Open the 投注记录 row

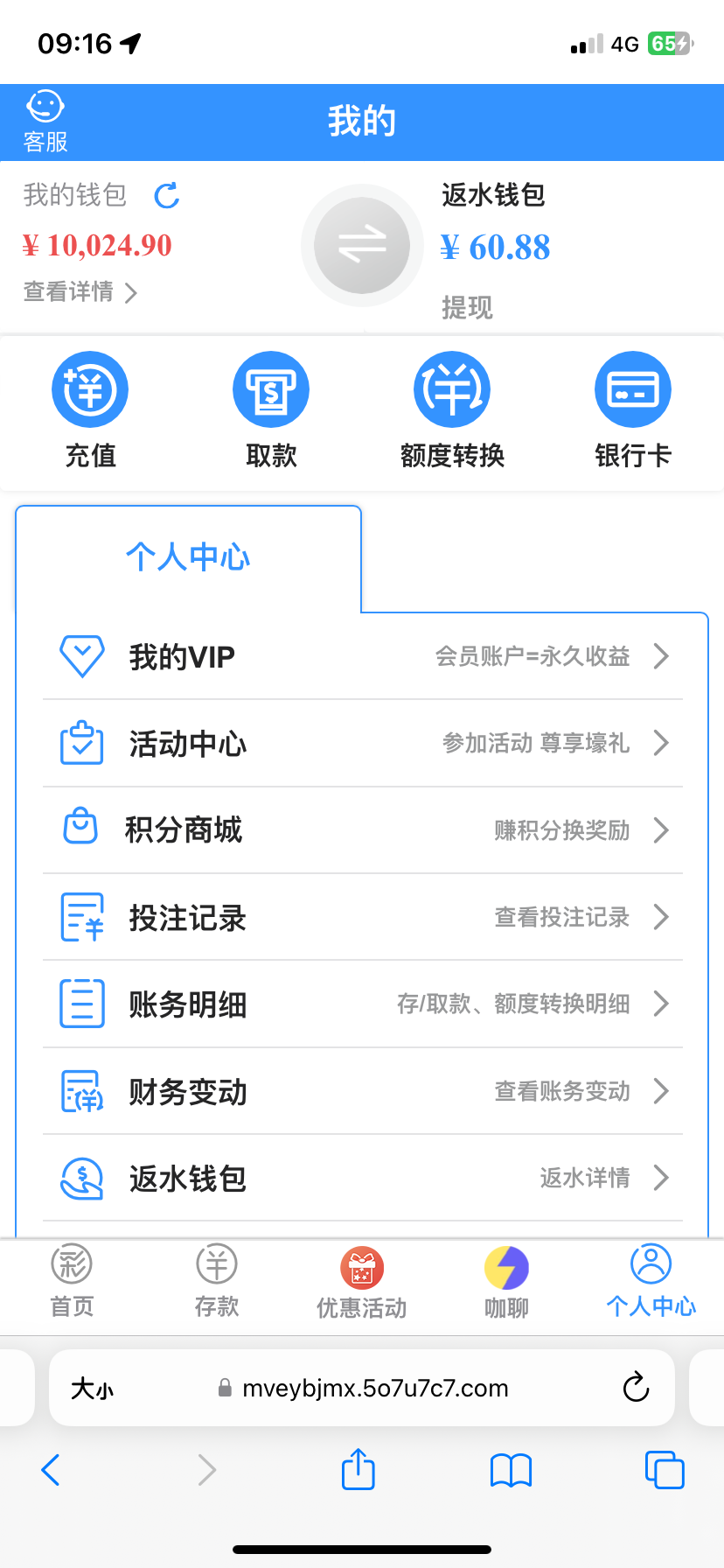(362, 917)
